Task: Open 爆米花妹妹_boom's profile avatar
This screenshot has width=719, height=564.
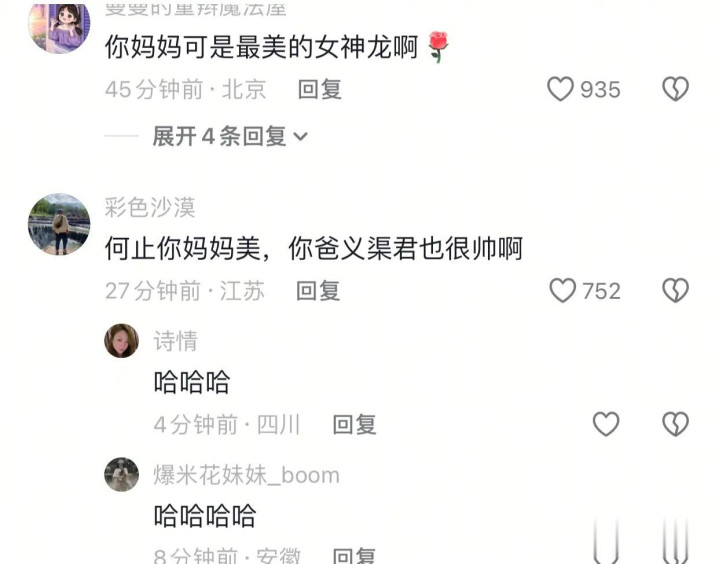Action: coord(122,474)
